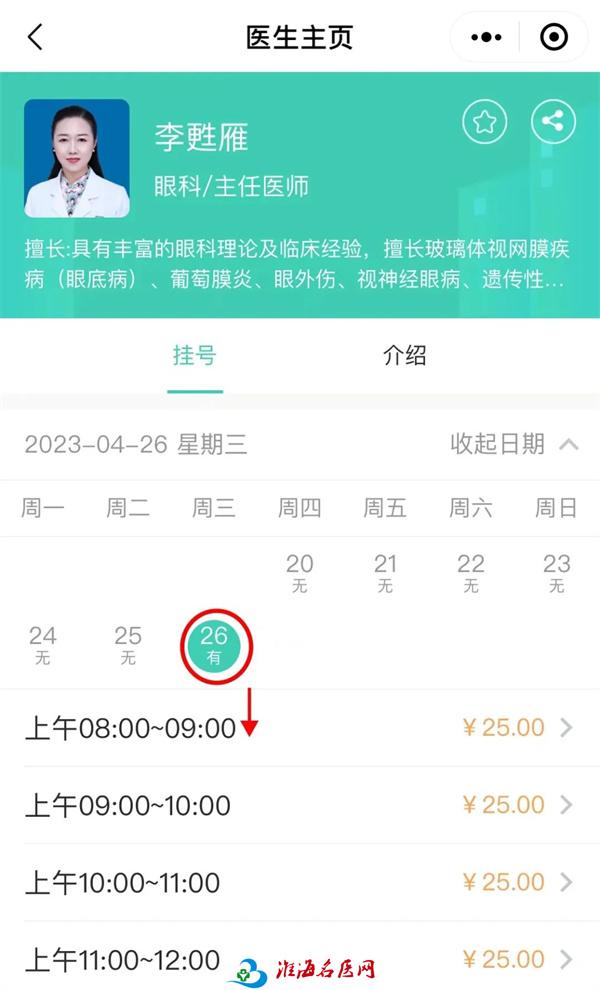Image resolution: width=600 pixels, height=990 pixels.
Task: Tap date 24 on the calendar
Action: point(43,644)
